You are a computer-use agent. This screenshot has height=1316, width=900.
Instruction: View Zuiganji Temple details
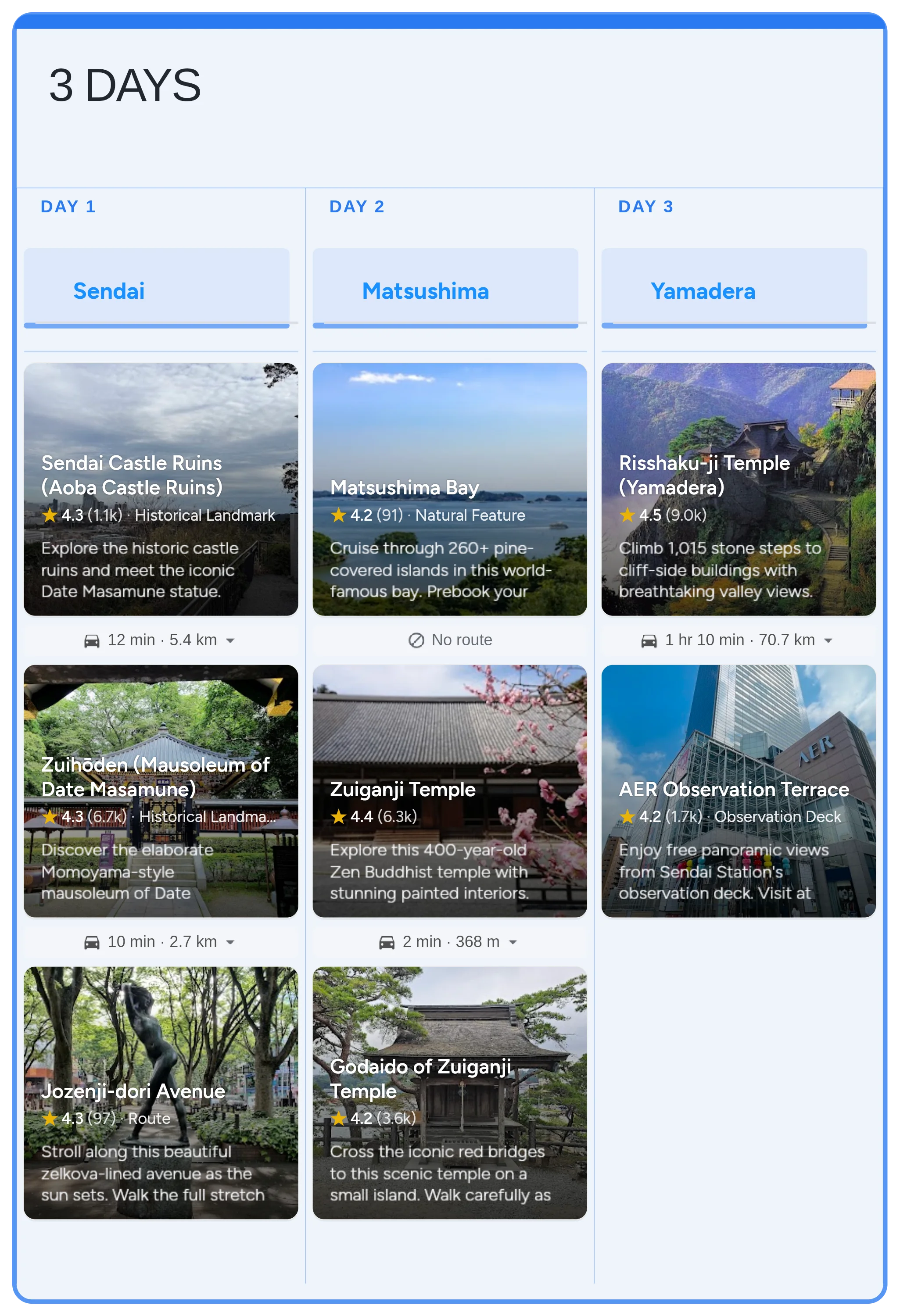click(450, 791)
